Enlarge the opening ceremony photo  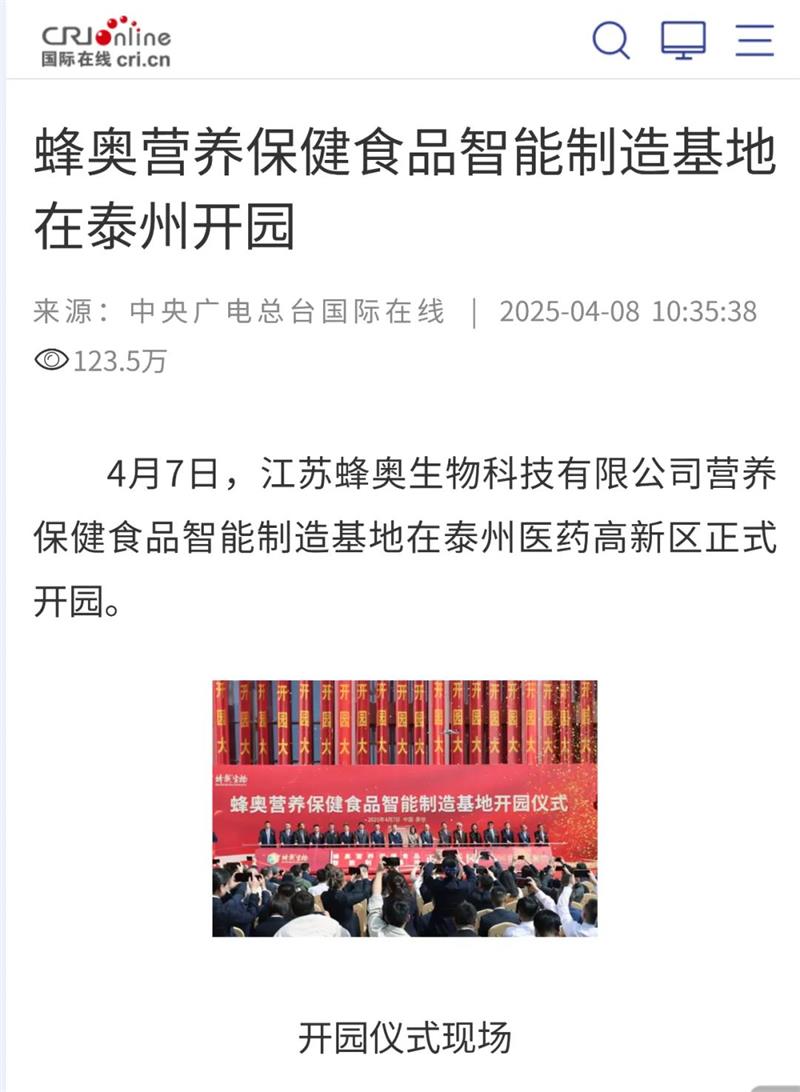coord(404,808)
